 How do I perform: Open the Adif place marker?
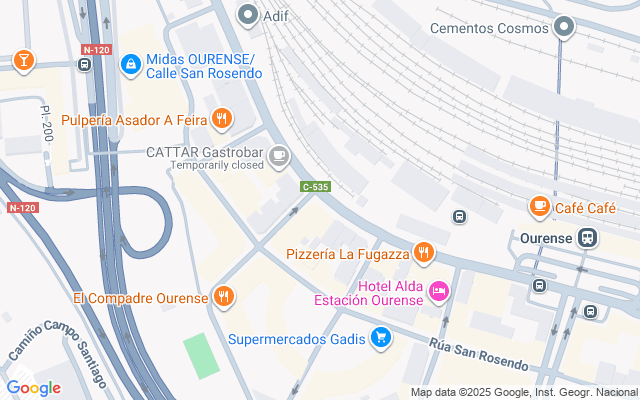[x=248, y=15]
